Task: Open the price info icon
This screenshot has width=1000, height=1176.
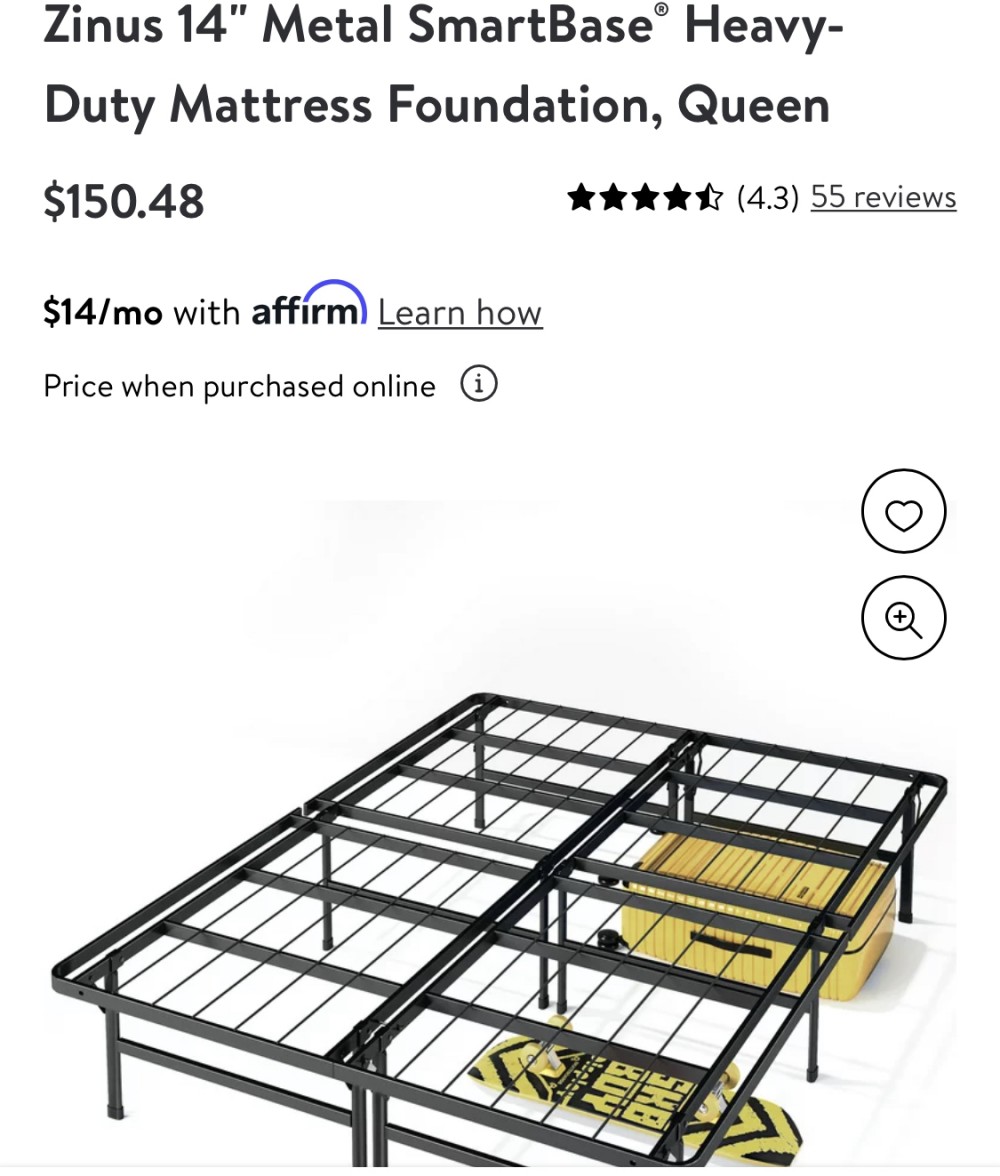Action: coord(479,384)
